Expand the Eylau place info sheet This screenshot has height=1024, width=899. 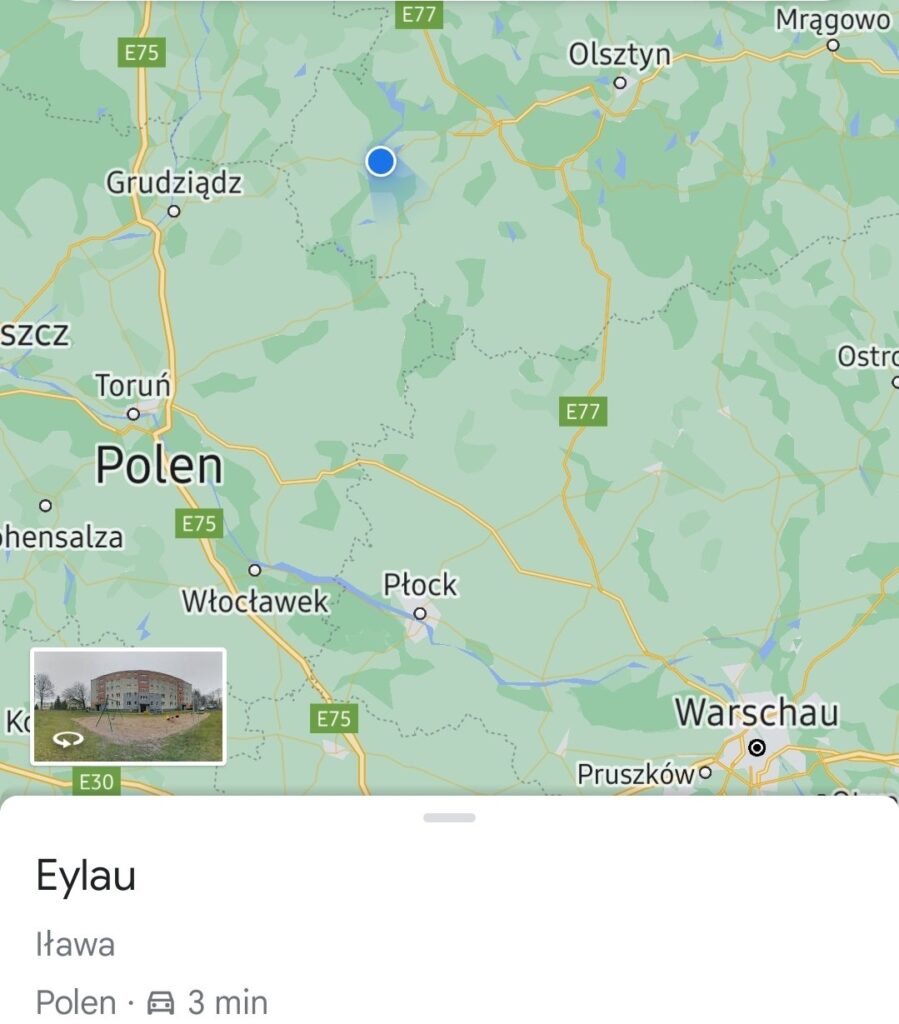449,818
